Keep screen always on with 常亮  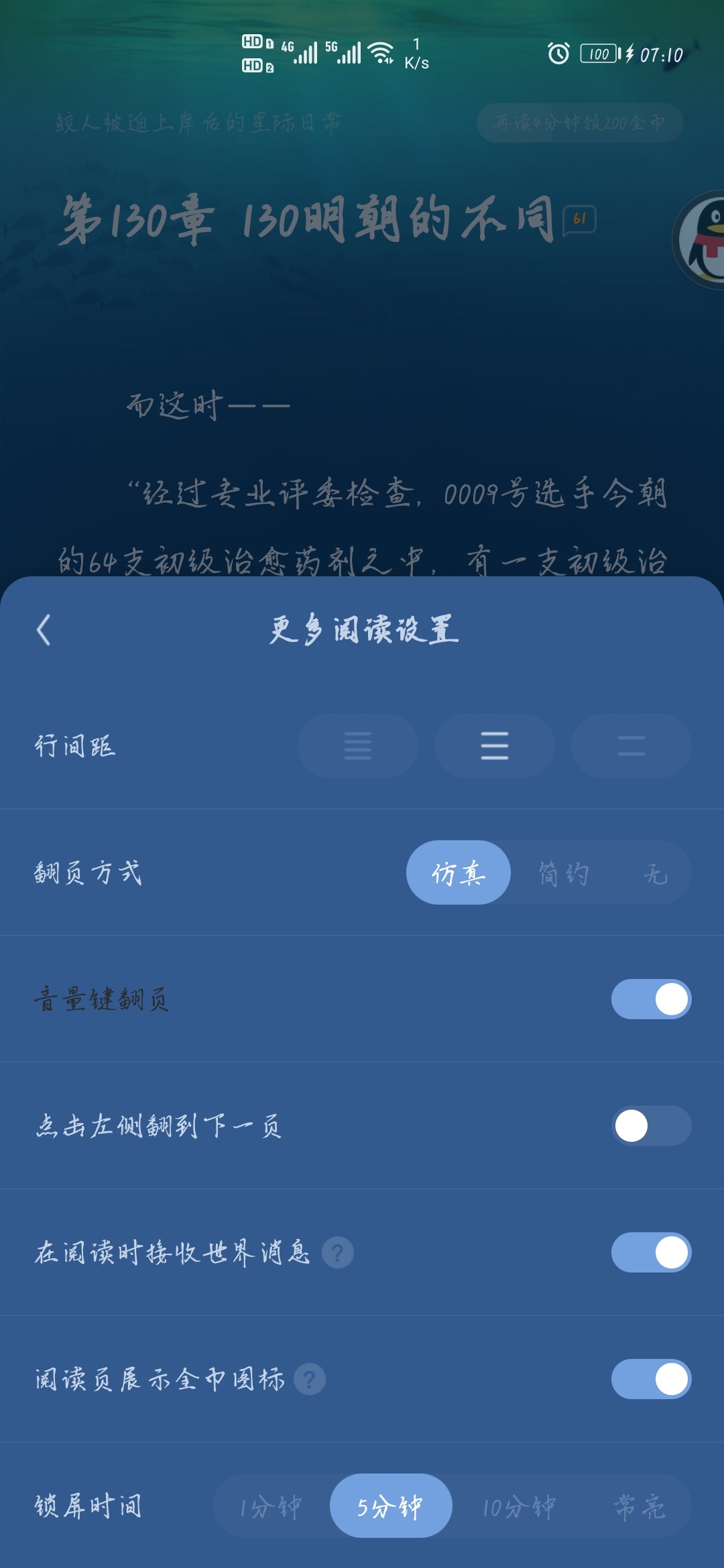639,1506
